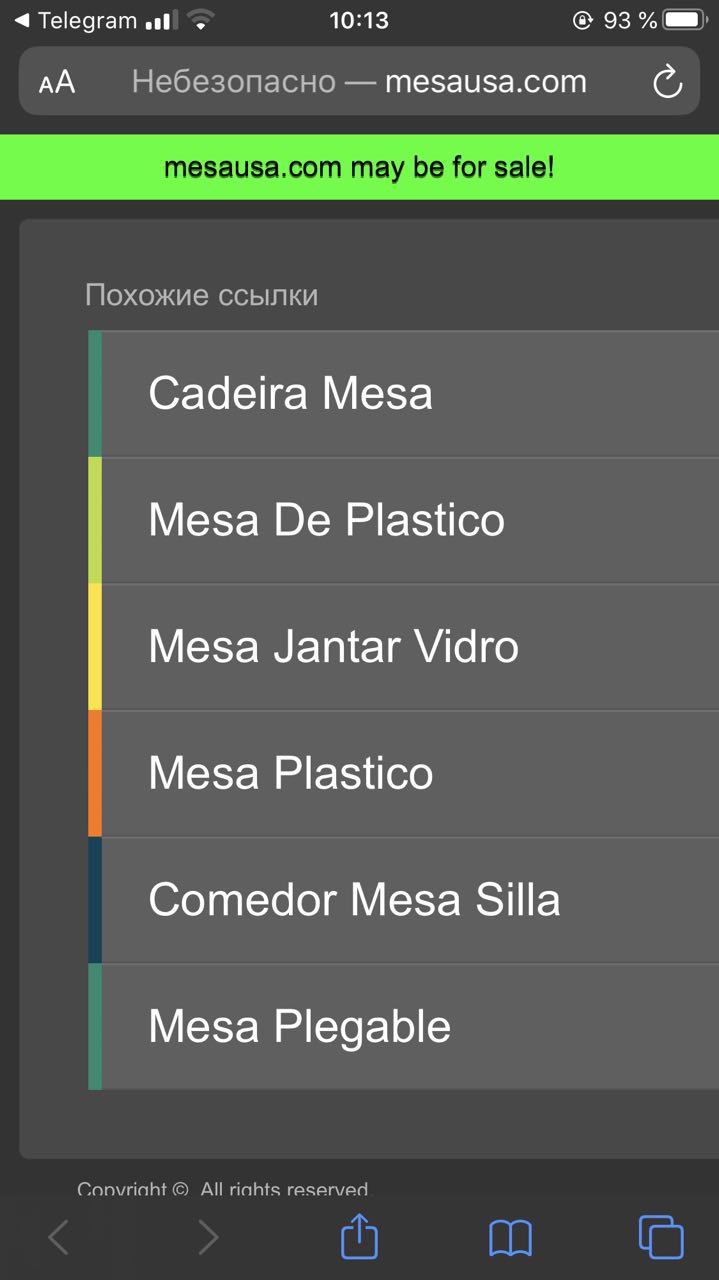The height and width of the screenshot is (1280, 719).
Task: Reload the page
Action: pyautogui.click(x=667, y=82)
